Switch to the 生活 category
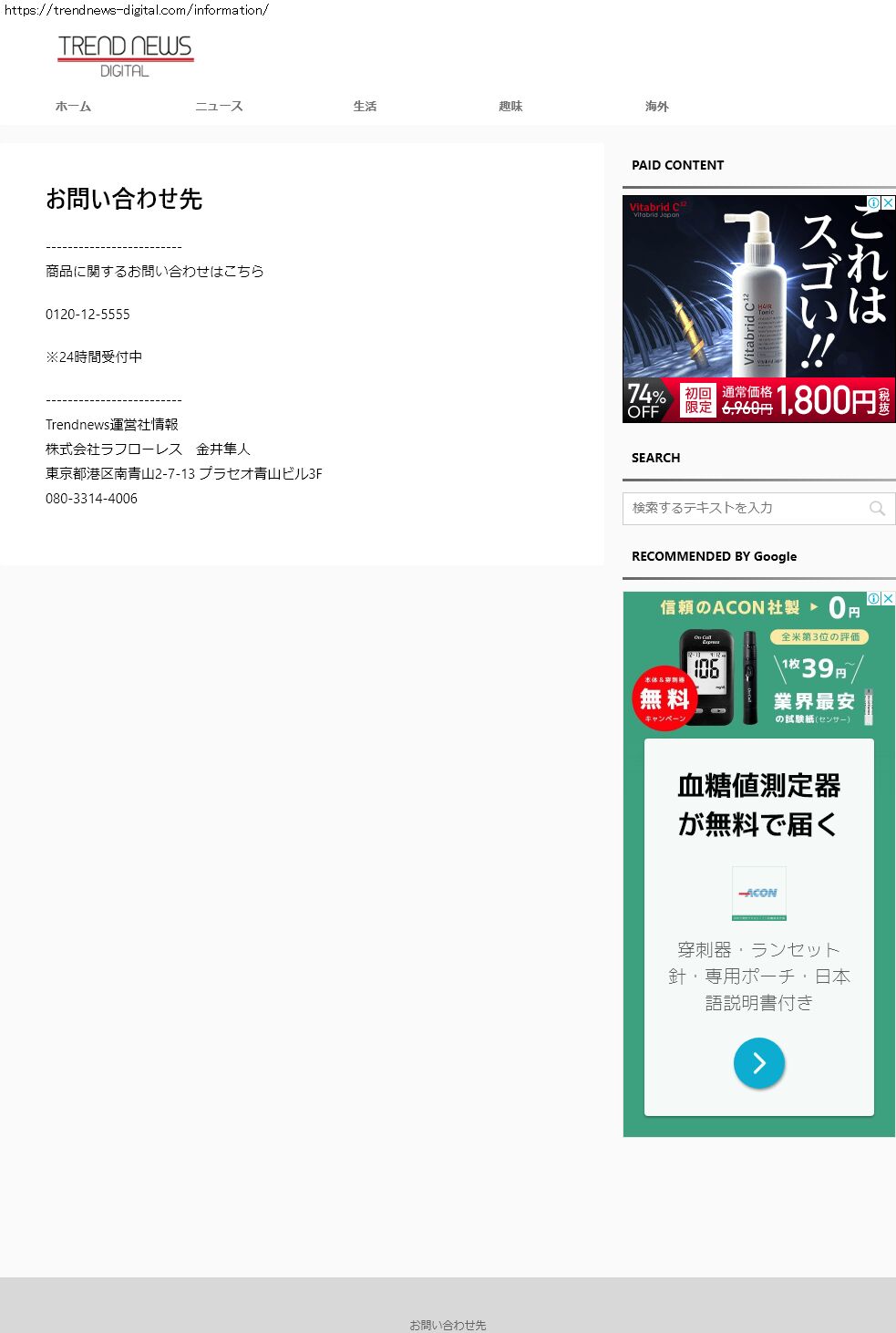This screenshot has width=896, height=1333. [x=365, y=107]
